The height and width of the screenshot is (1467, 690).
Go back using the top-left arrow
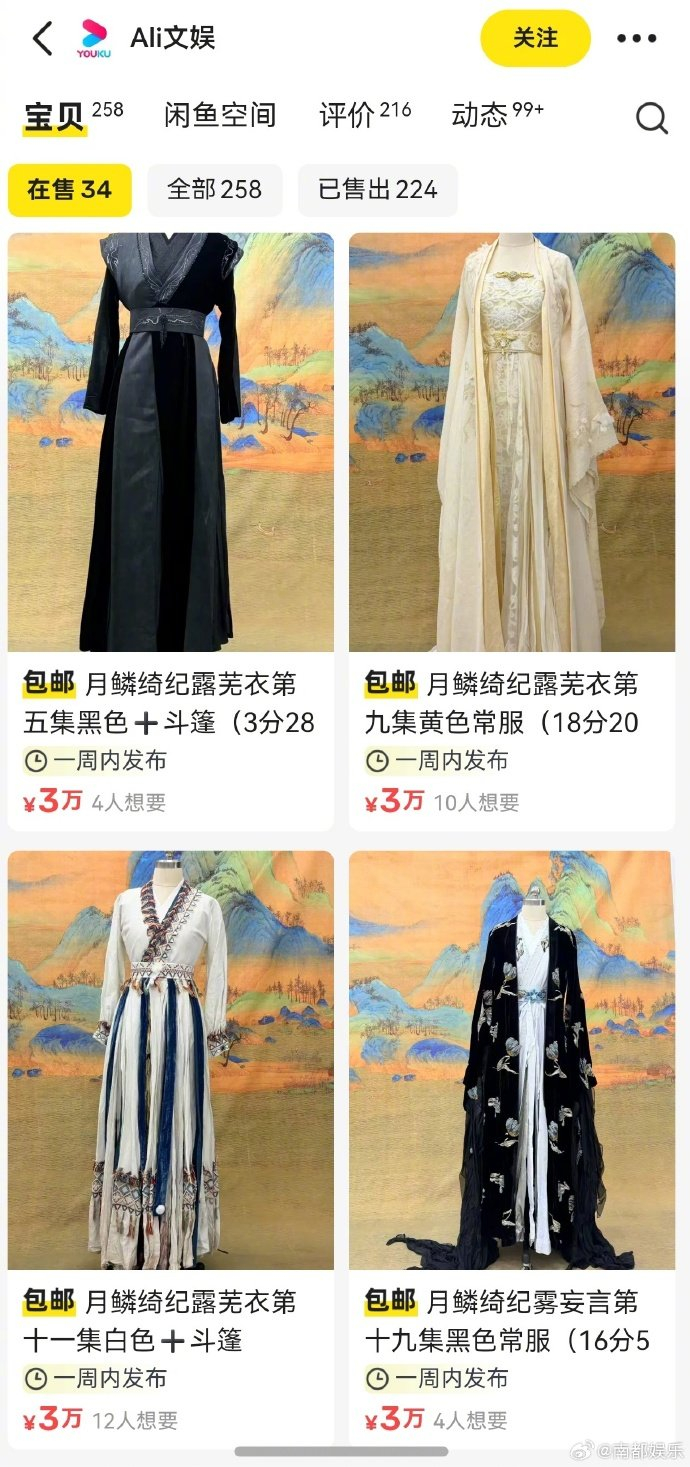(x=42, y=39)
